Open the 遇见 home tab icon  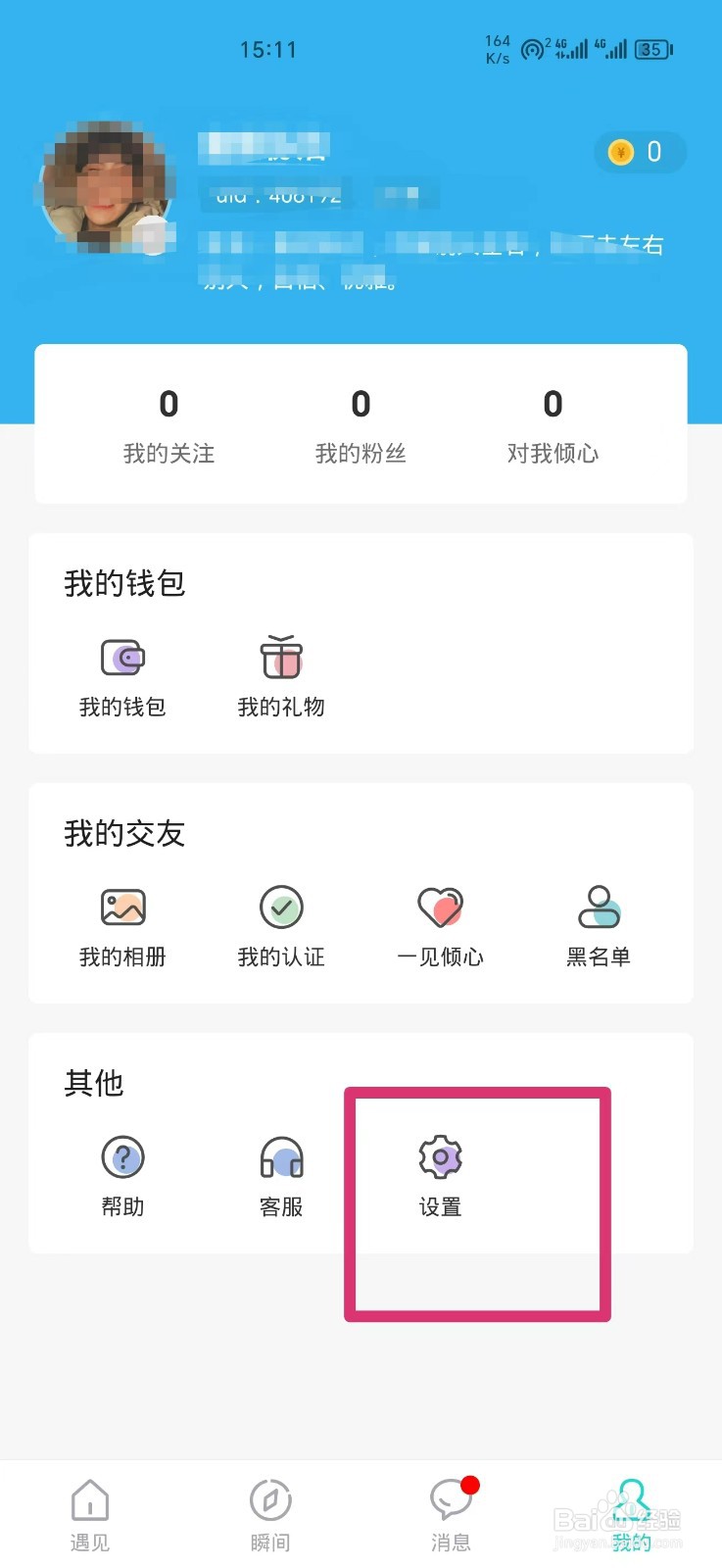(90, 1499)
